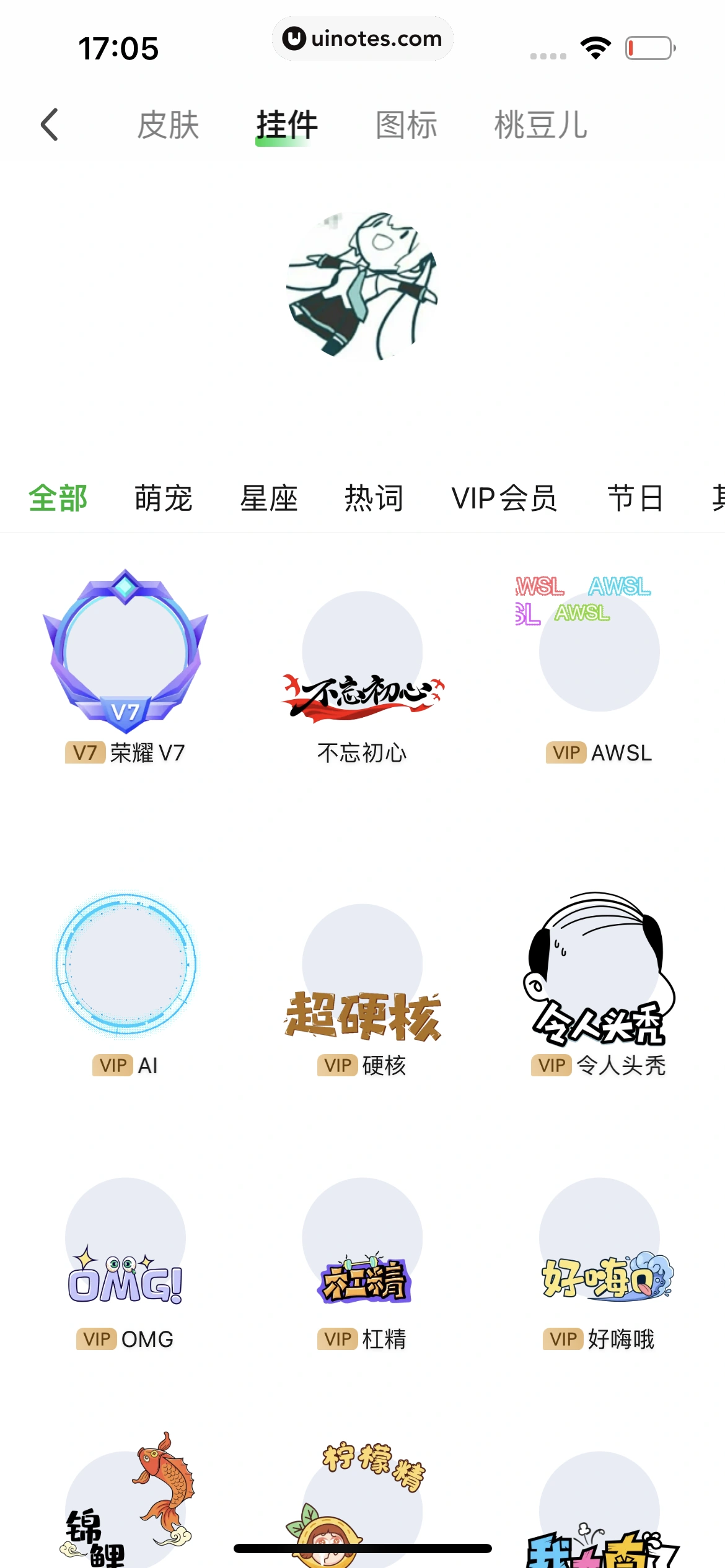Image resolution: width=725 pixels, height=1568 pixels.
Task: Show the VIP会员 category
Action: 504,499
